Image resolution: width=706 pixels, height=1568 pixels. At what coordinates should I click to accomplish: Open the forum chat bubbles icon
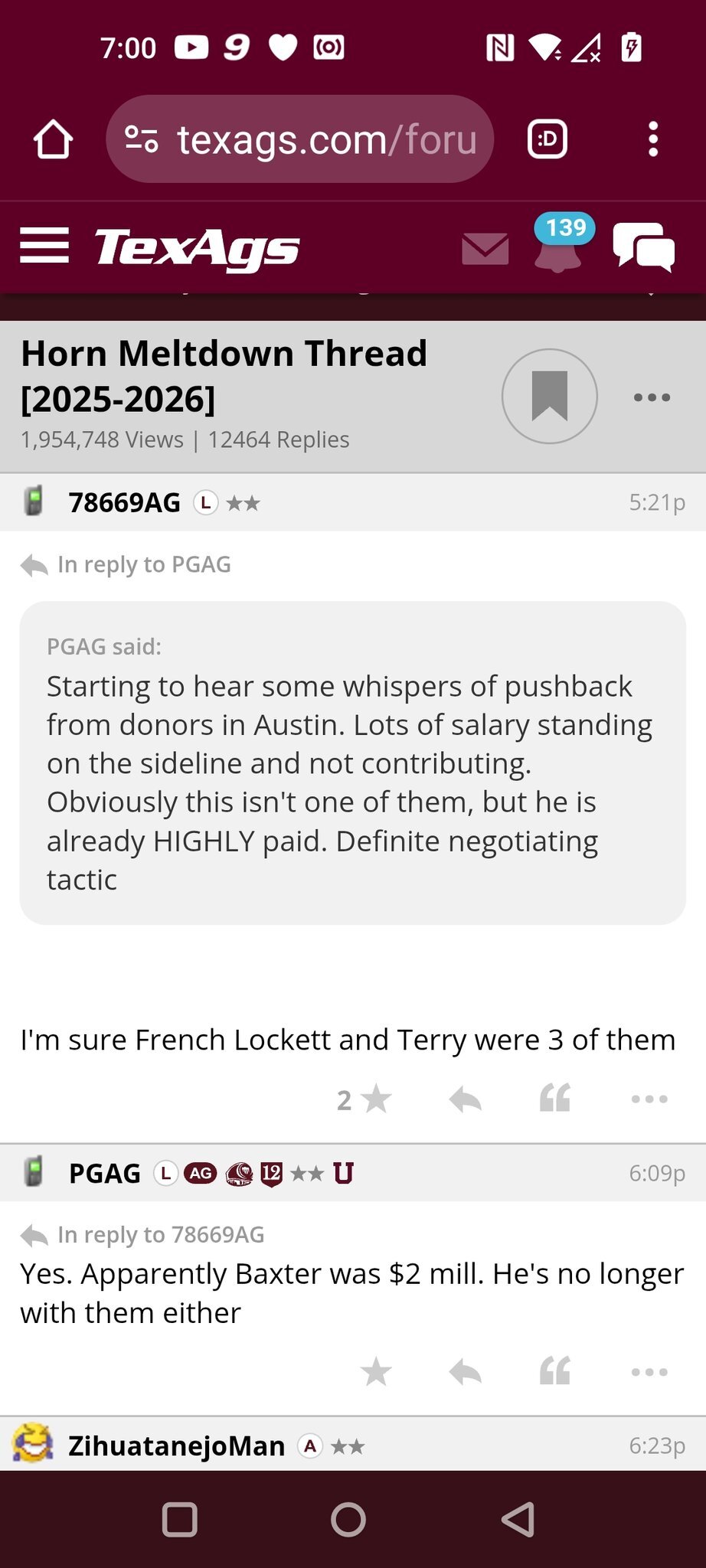click(643, 247)
